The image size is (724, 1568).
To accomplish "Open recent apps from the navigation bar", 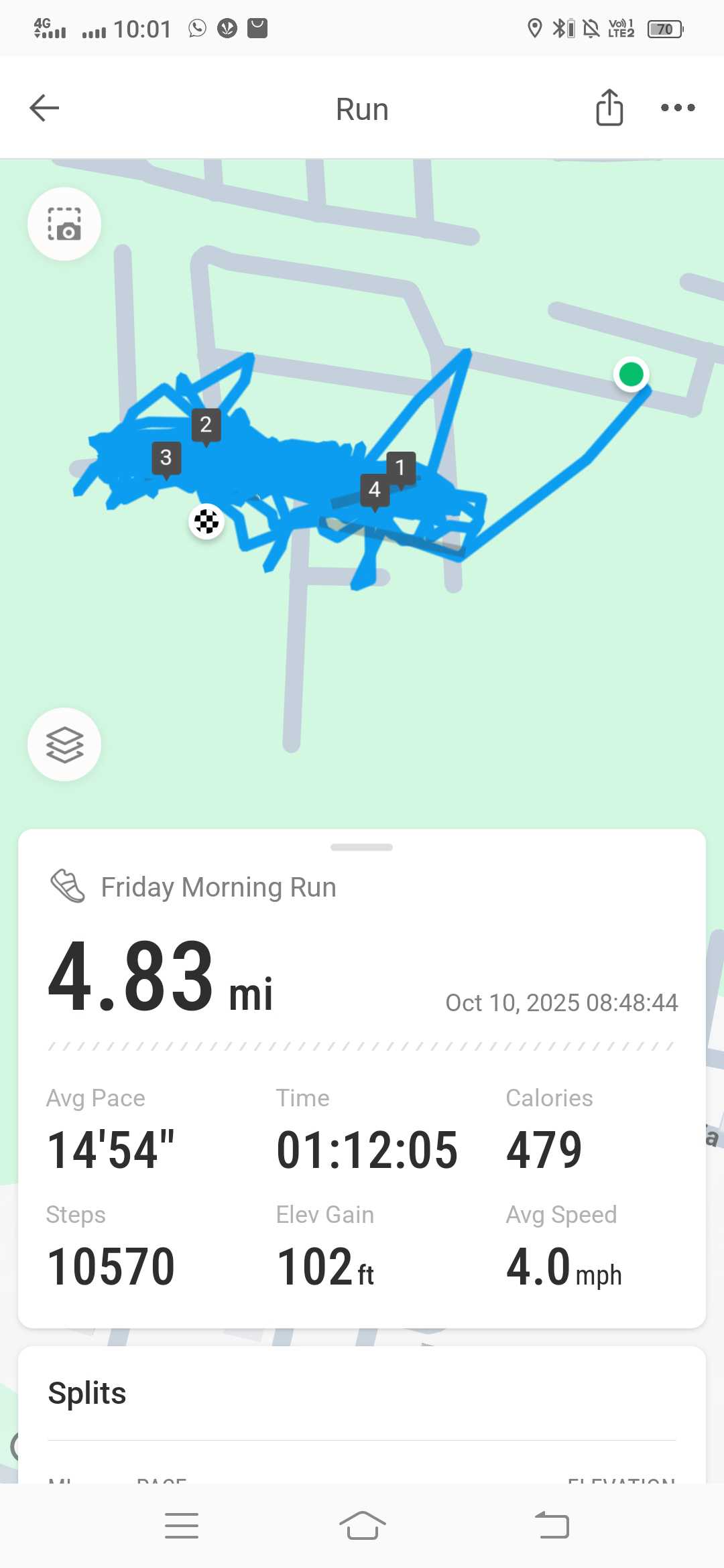I will coord(182,1526).
